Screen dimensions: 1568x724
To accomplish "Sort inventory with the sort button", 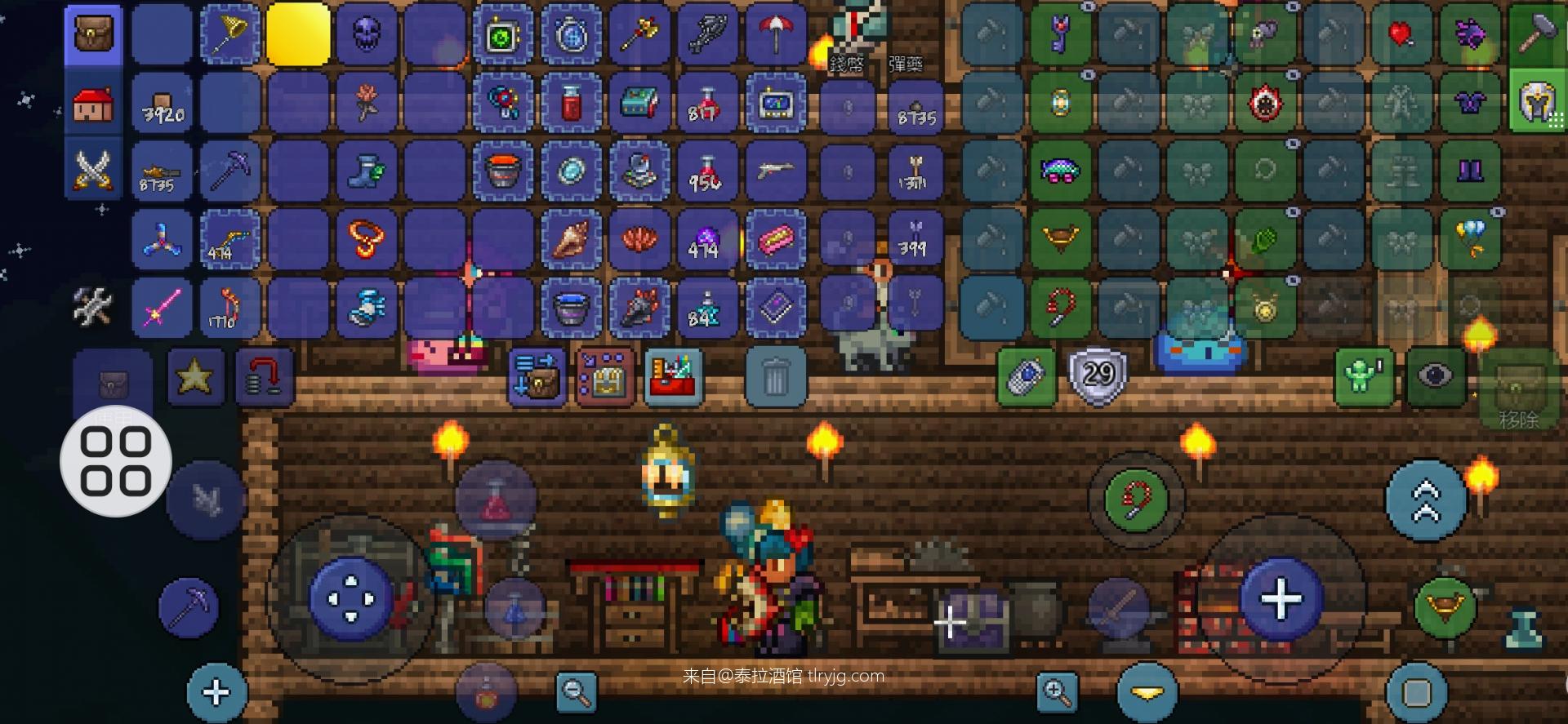I will tap(605, 377).
